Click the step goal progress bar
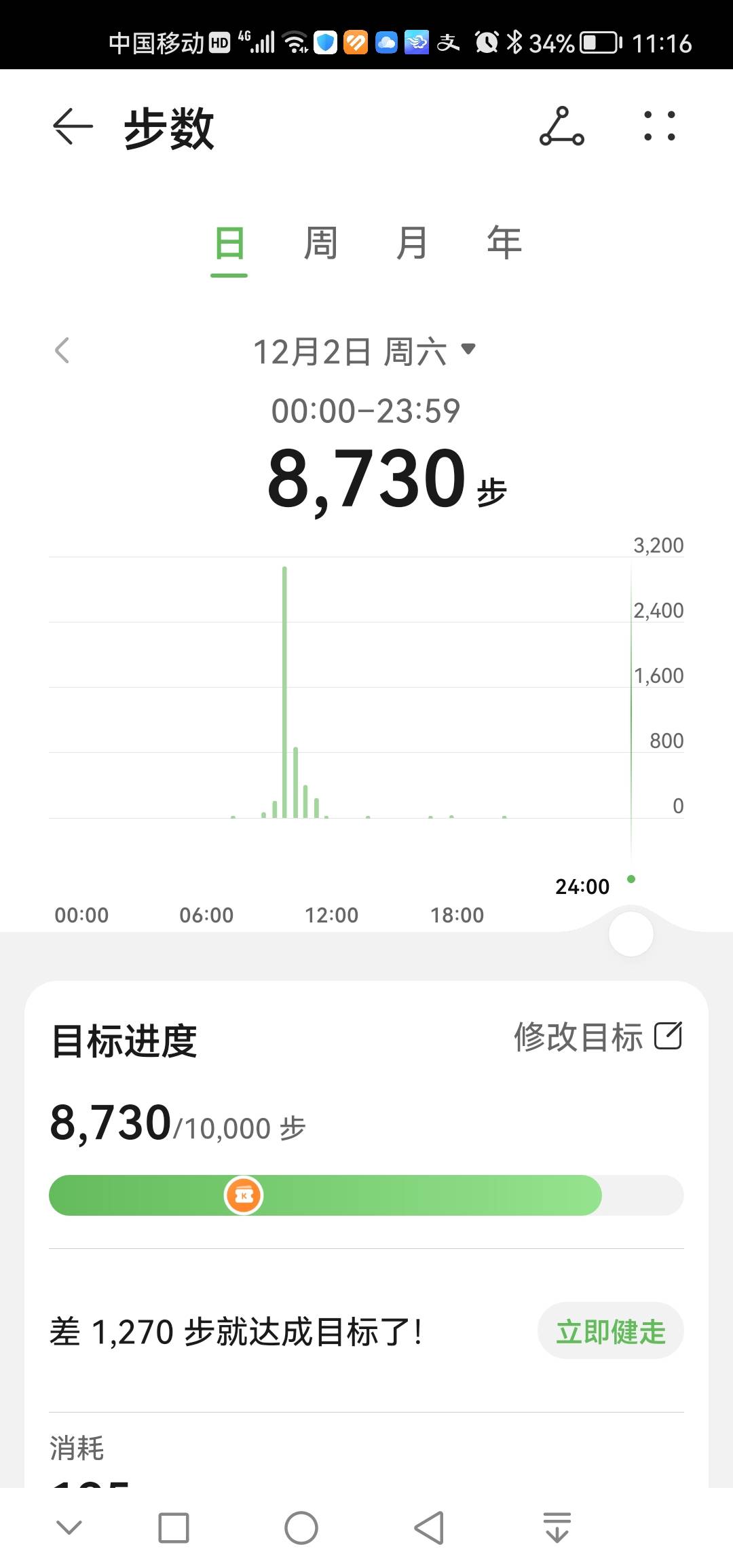The width and height of the screenshot is (733, 1568). tap(366, 1195)
